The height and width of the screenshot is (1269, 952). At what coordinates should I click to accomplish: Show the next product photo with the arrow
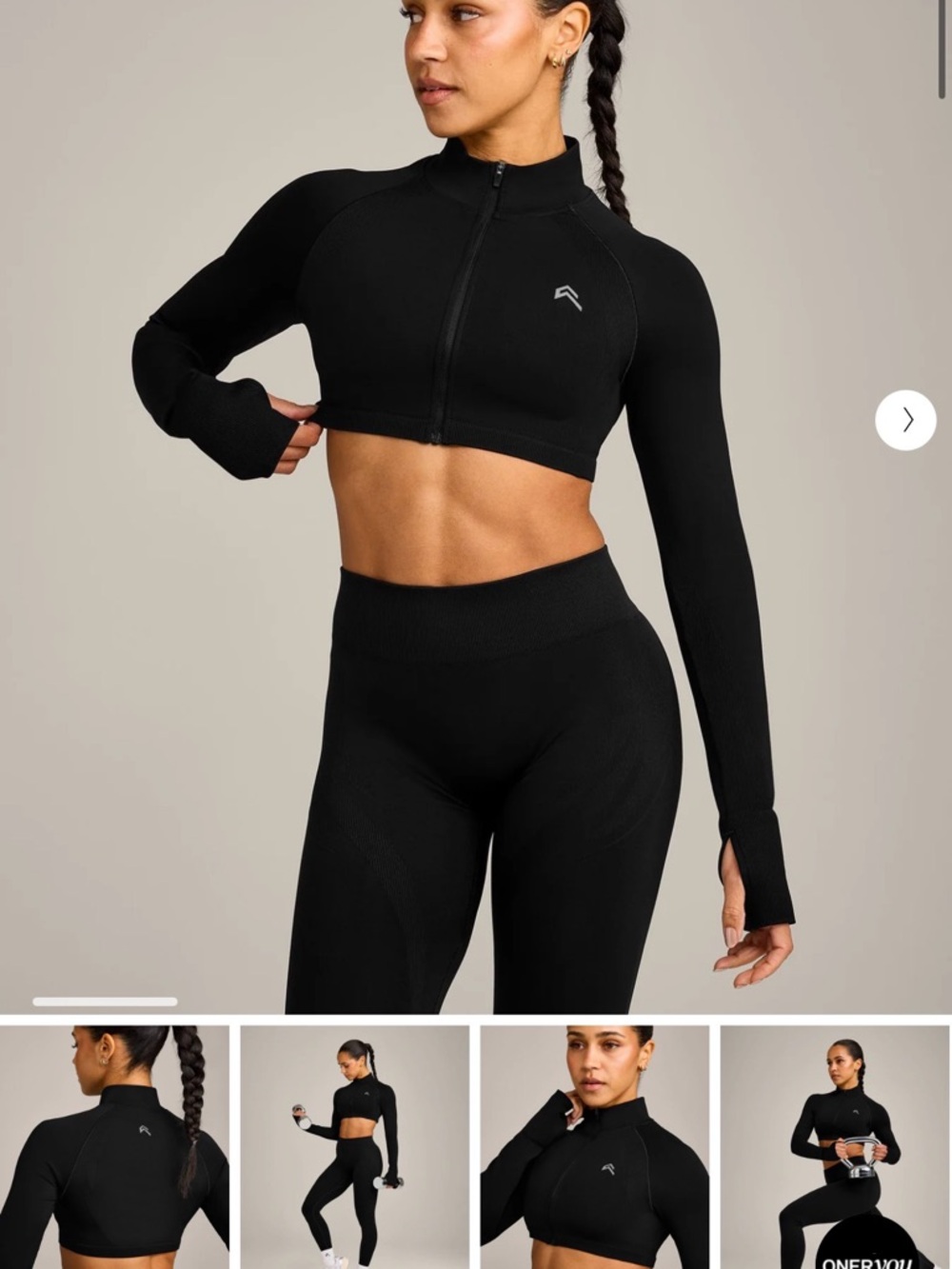[x=906, y=419]
